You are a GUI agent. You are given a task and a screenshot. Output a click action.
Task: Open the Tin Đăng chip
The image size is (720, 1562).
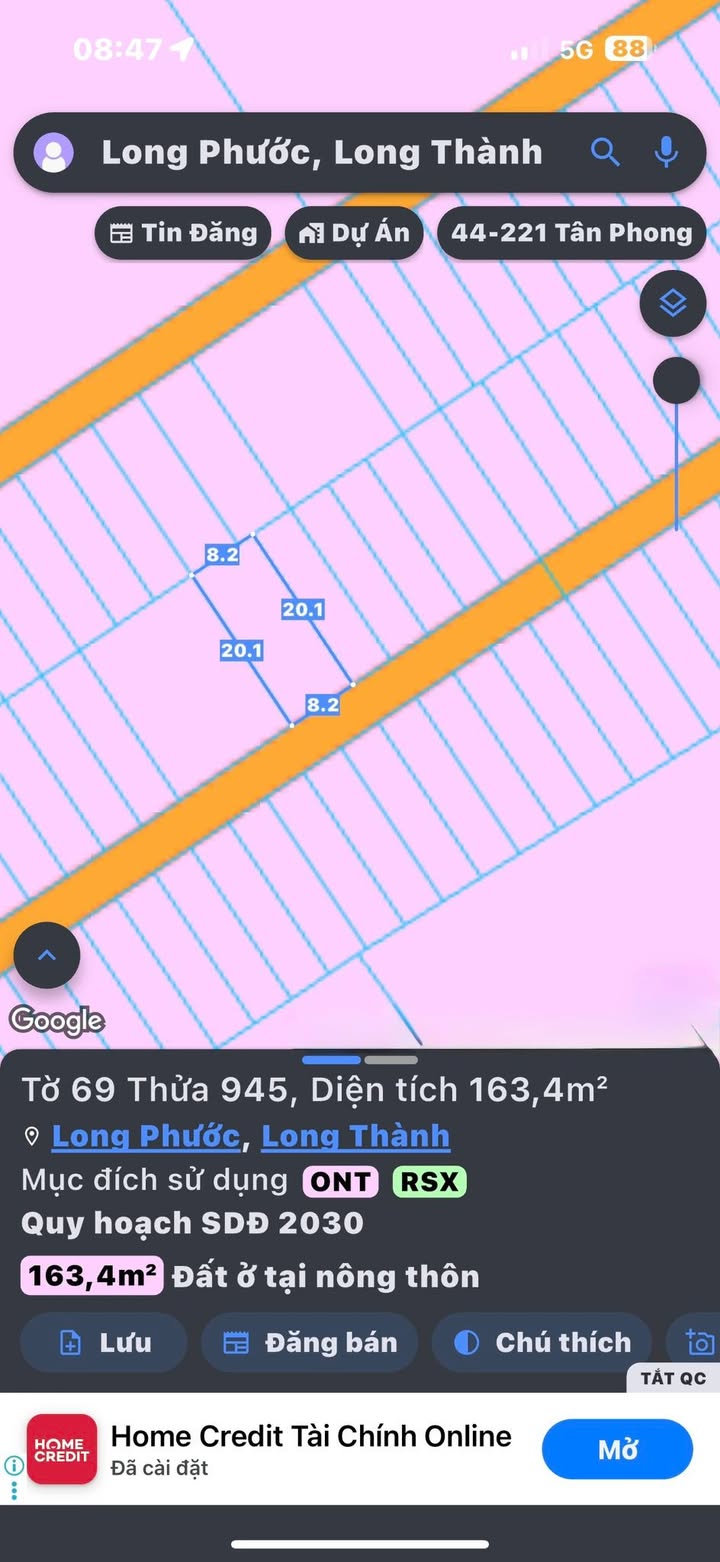click(x=183, y=233)
